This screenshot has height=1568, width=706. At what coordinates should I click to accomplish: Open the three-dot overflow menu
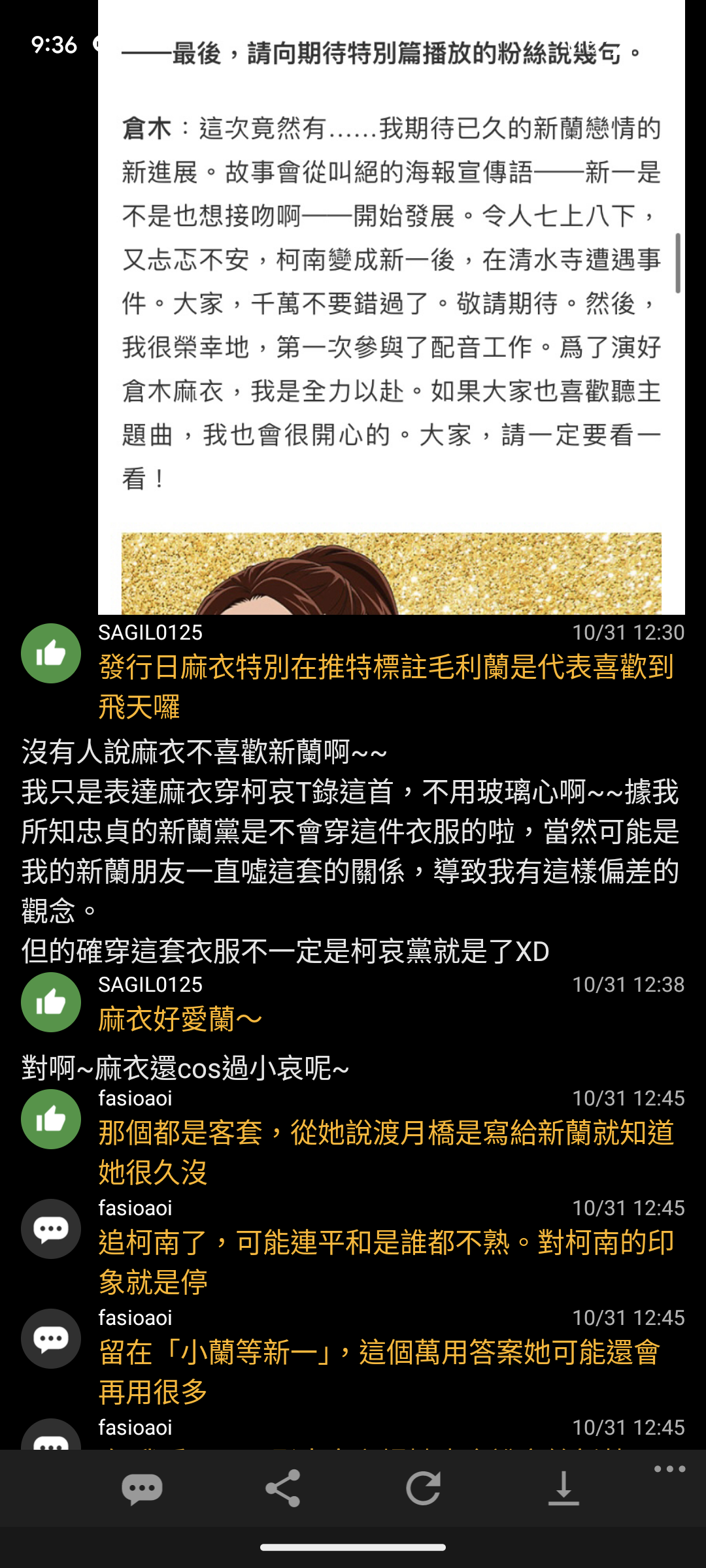click(669, 1469)
